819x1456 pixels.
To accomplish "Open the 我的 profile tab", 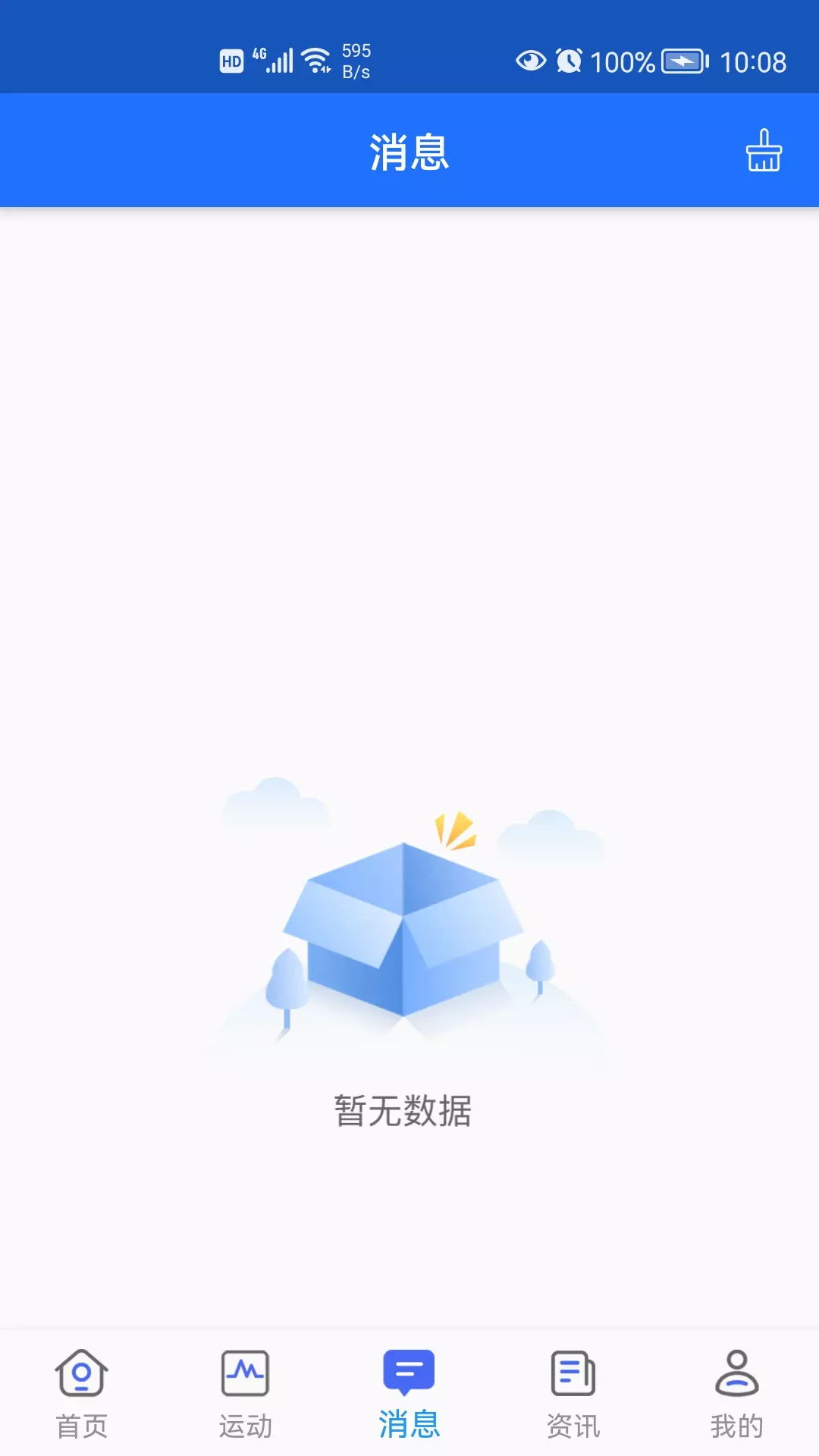I will [x=737, y=1394].
